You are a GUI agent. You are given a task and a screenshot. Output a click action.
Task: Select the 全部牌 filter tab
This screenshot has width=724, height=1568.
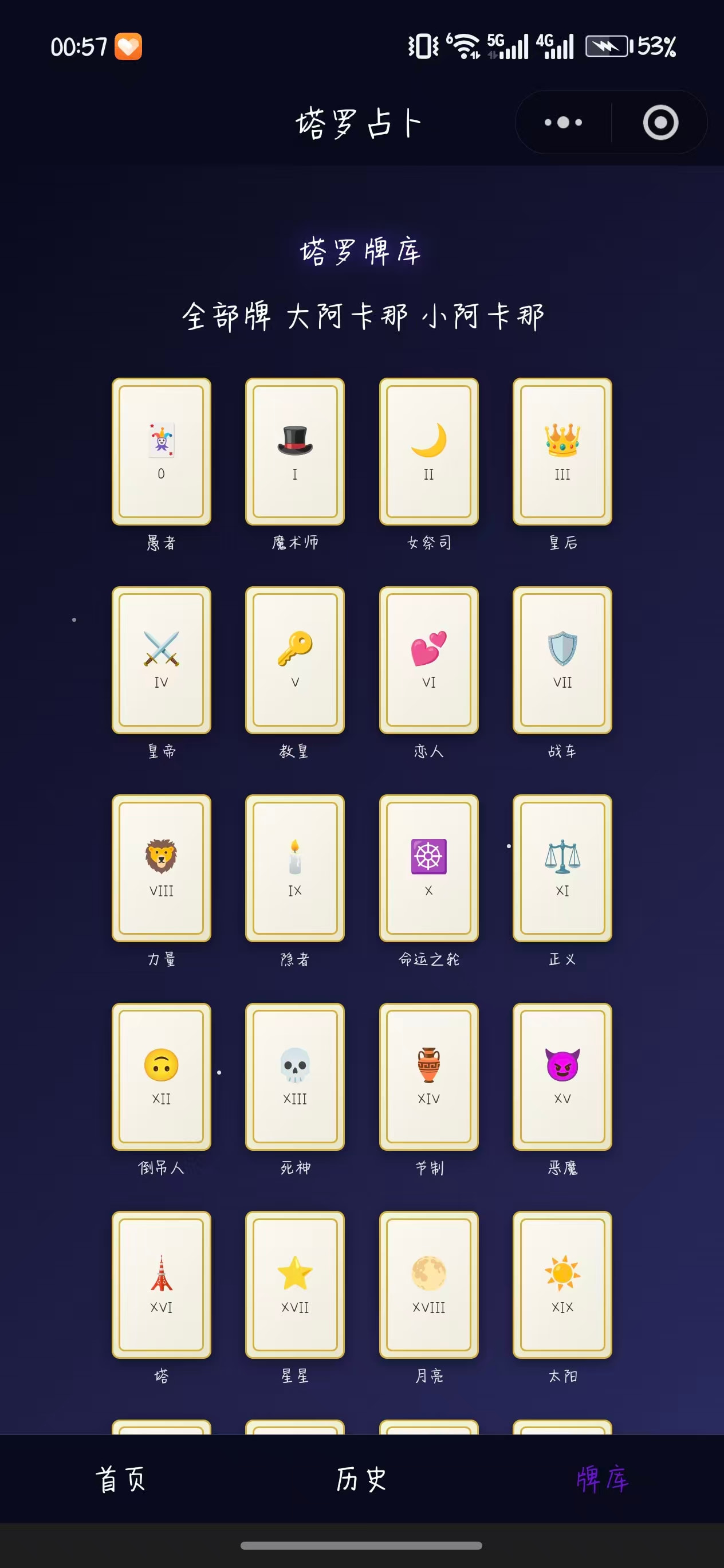226,316
